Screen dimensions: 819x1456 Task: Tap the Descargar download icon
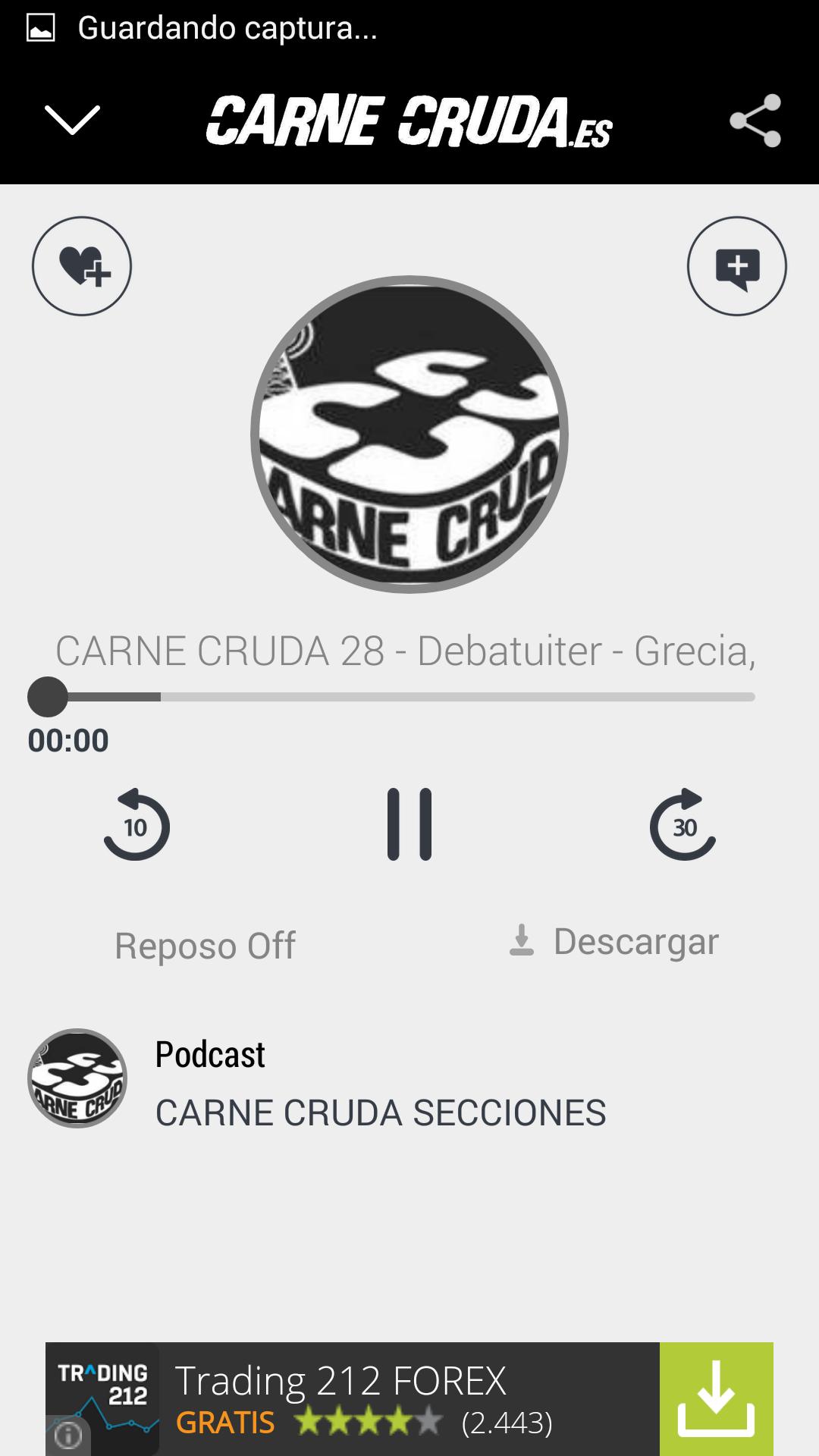(522, 940)
